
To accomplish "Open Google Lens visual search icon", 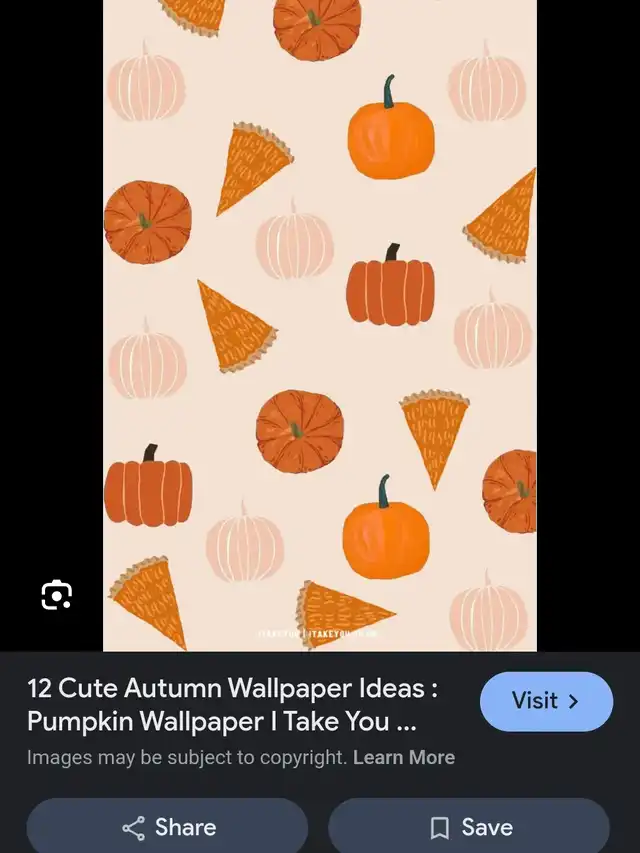I will point(57,595).
